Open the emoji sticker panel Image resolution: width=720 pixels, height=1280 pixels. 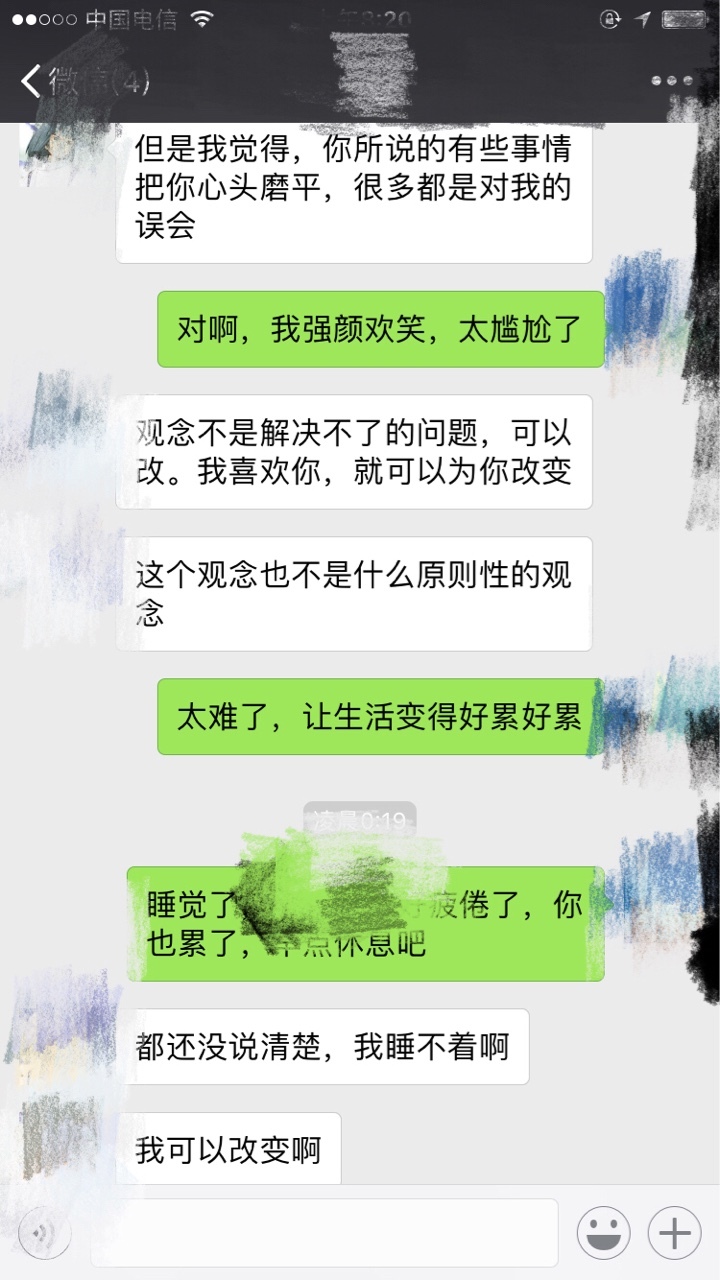[x=603, y=1233]
